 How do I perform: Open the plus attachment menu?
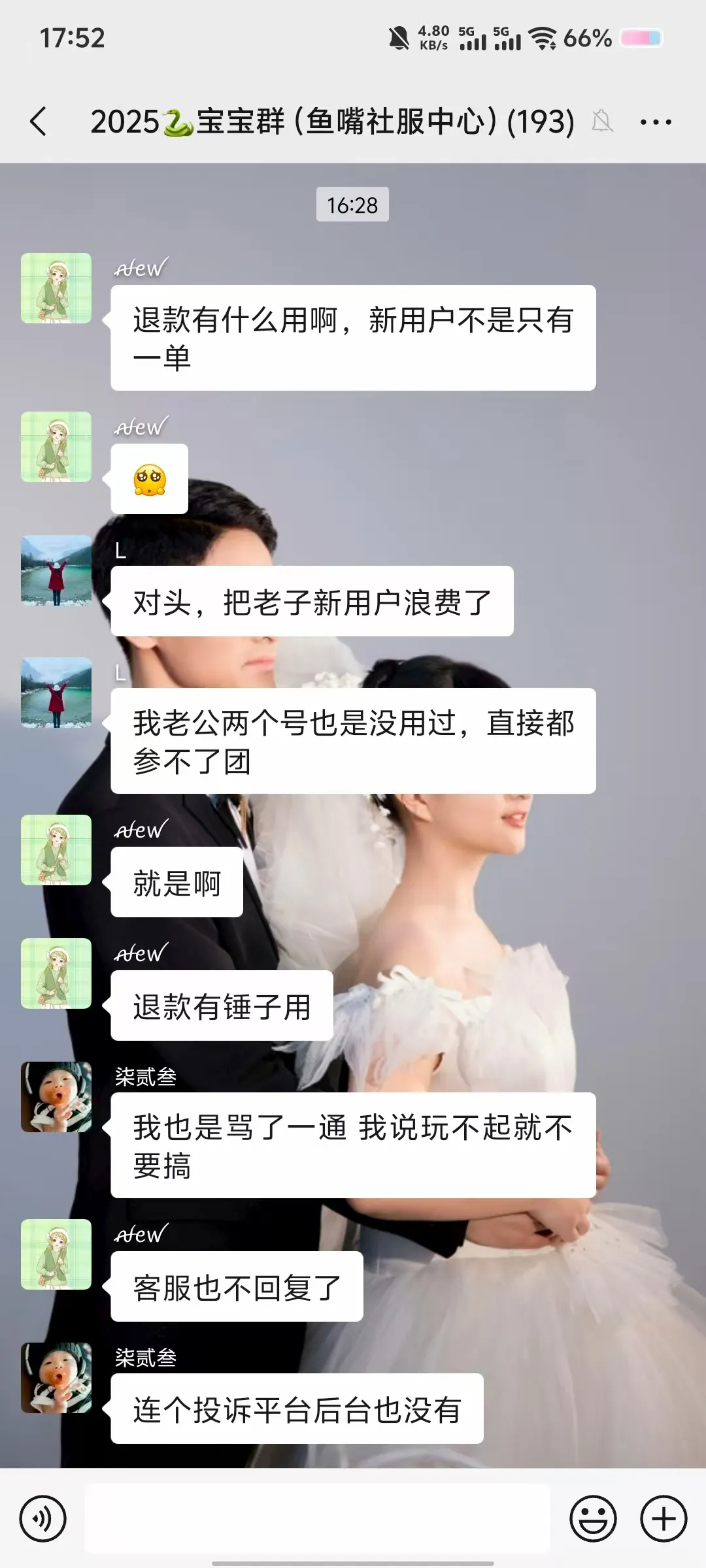pos(663,1518)
